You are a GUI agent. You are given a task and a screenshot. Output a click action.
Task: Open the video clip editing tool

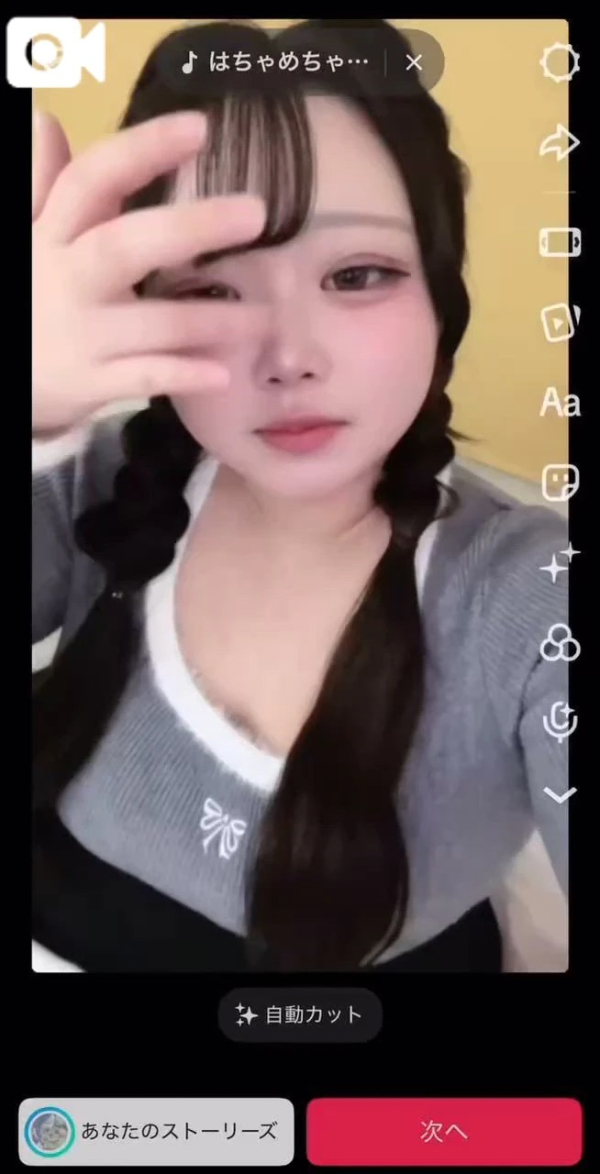tap(559, 243)
